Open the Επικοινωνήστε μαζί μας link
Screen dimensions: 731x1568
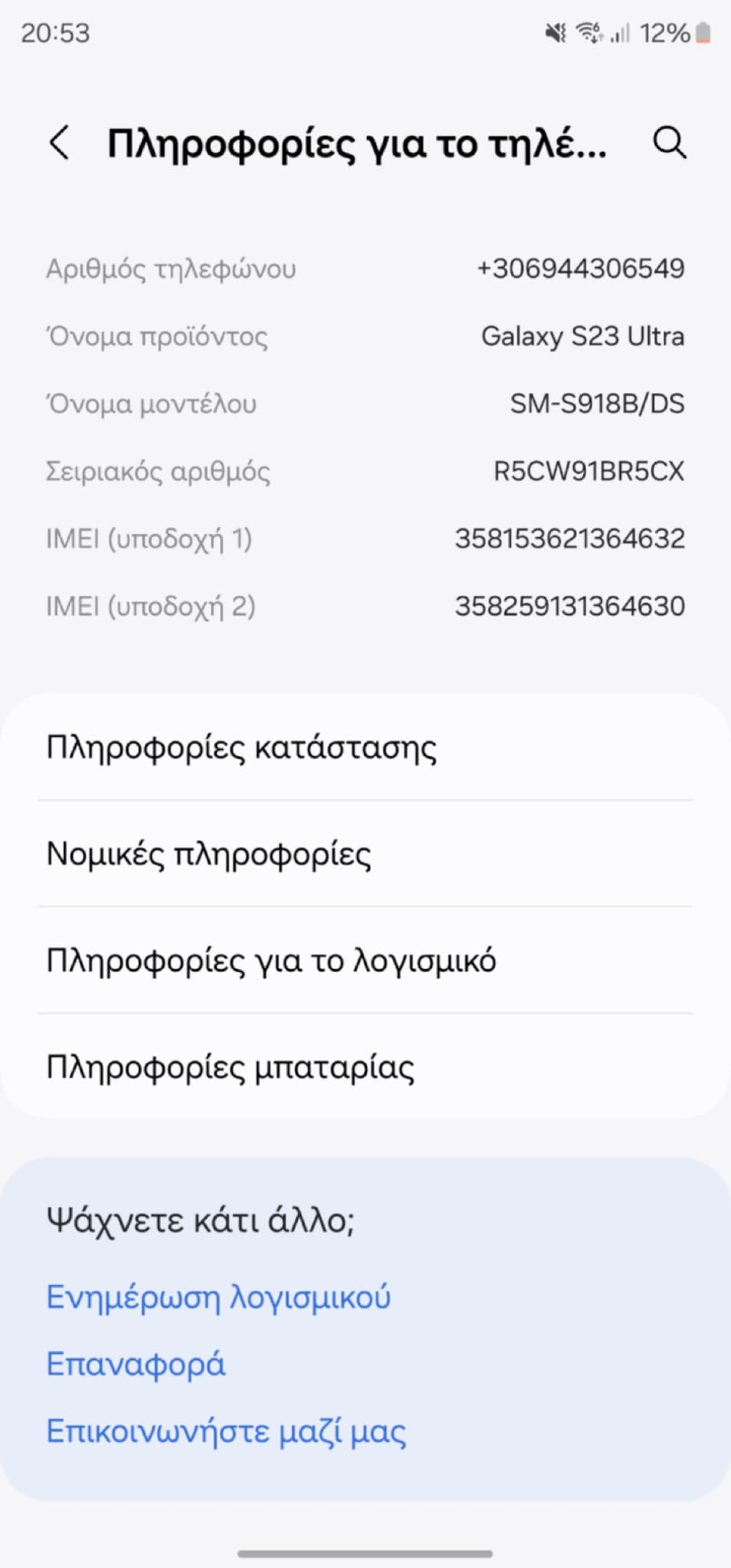pyautogui.click(x=227, y=1431)
